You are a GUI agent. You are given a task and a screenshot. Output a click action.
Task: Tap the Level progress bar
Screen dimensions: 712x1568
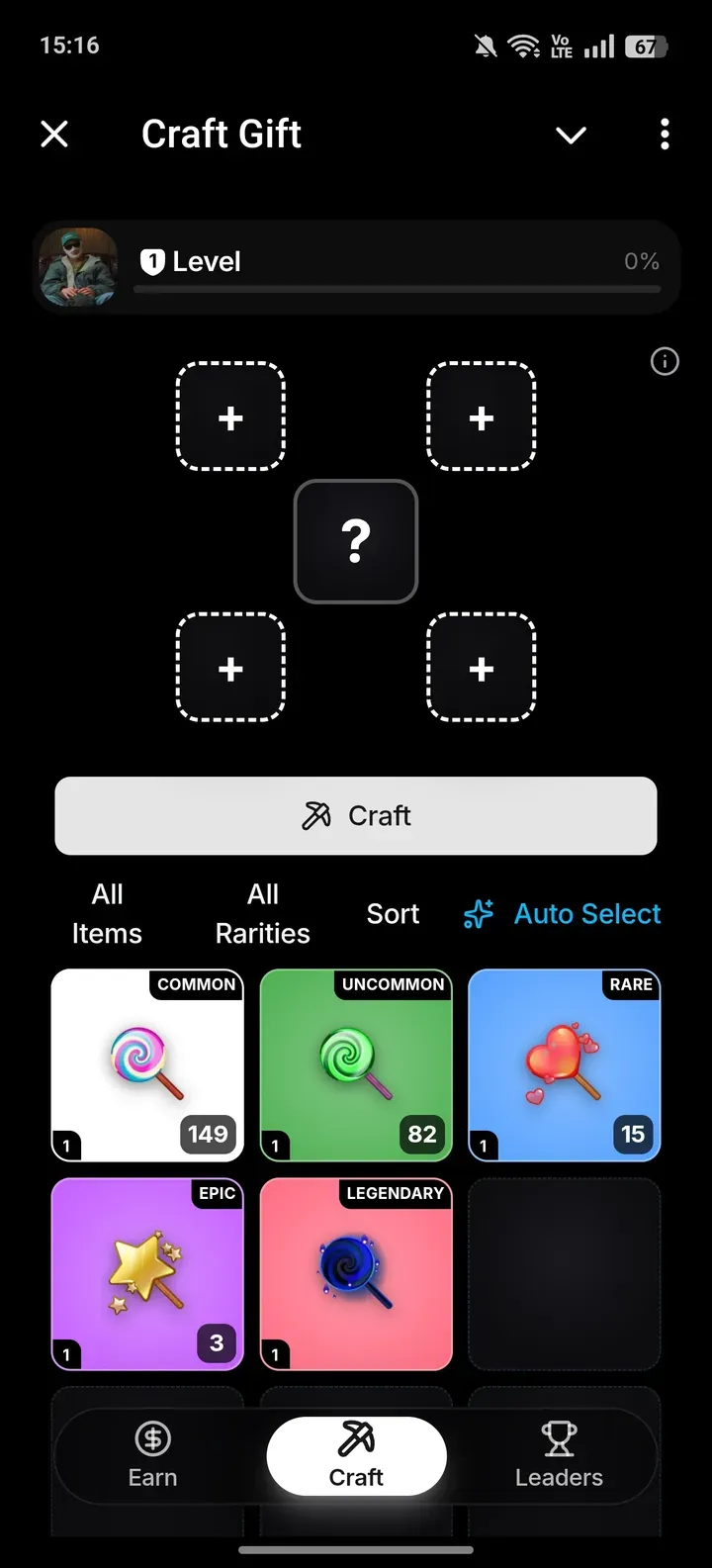(x=398, y=289)
